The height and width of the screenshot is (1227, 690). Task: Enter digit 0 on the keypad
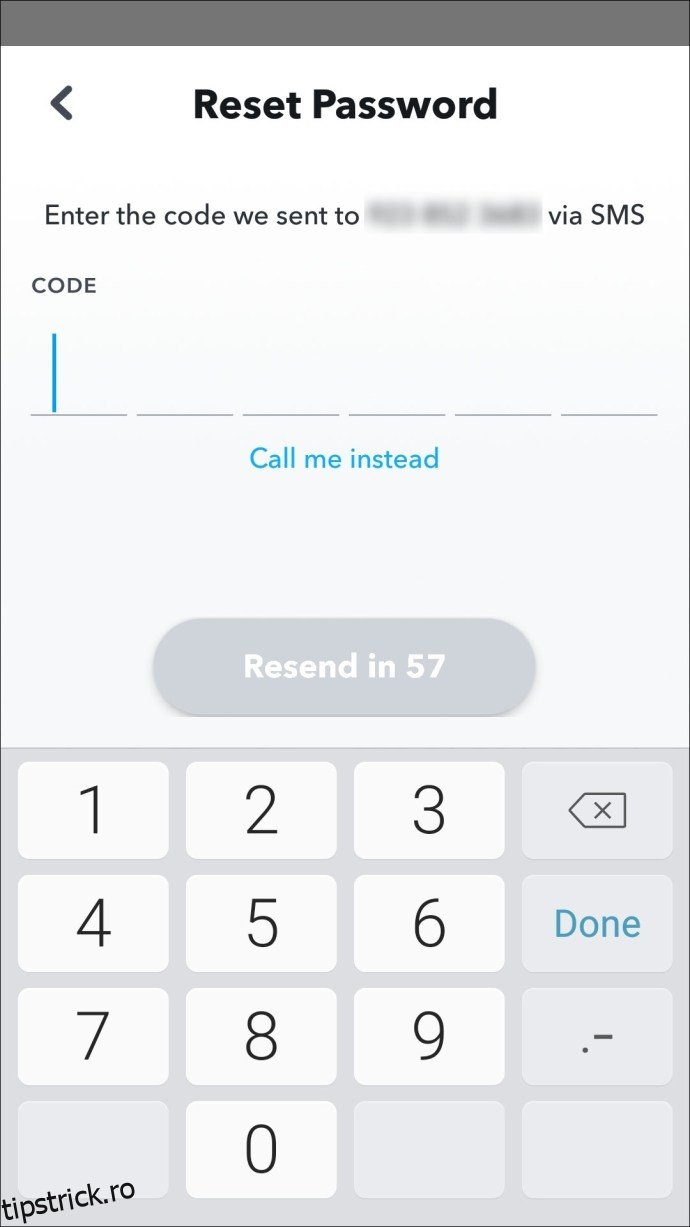pyautogui.click(x=261, y=1150)
